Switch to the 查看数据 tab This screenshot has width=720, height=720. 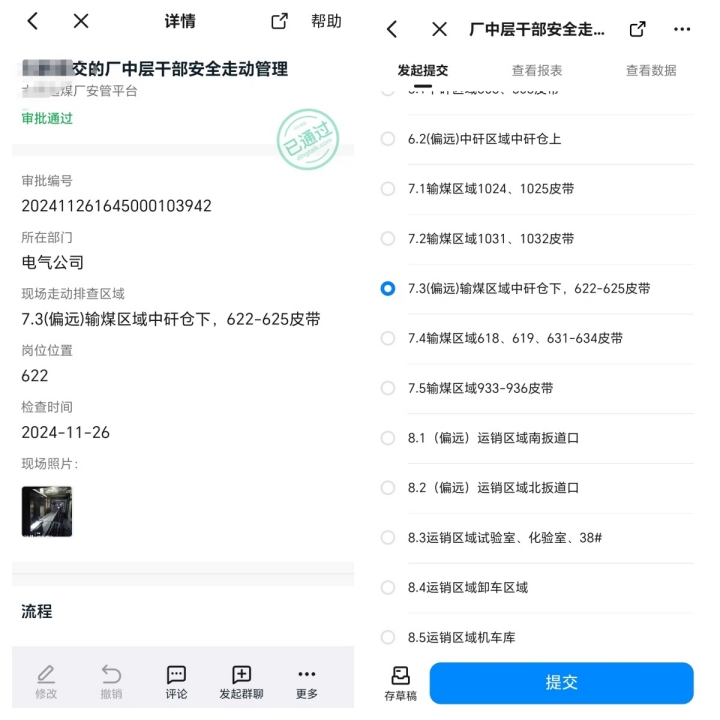(651, 70)
